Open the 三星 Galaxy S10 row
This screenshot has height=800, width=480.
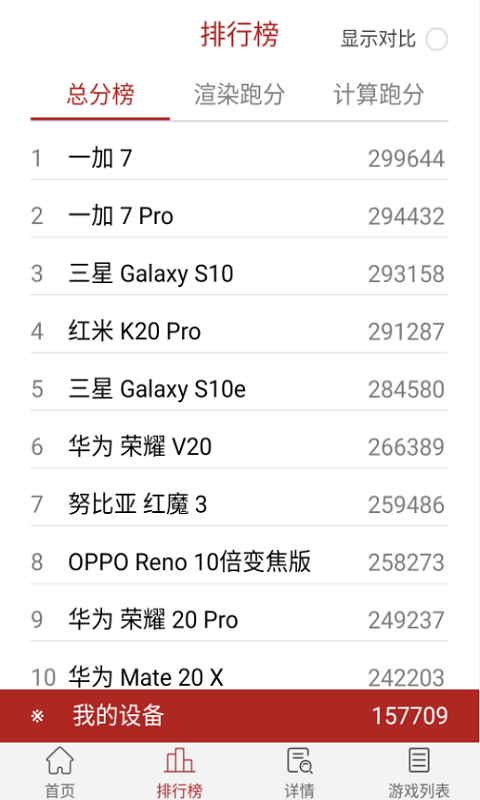point(239,273)
